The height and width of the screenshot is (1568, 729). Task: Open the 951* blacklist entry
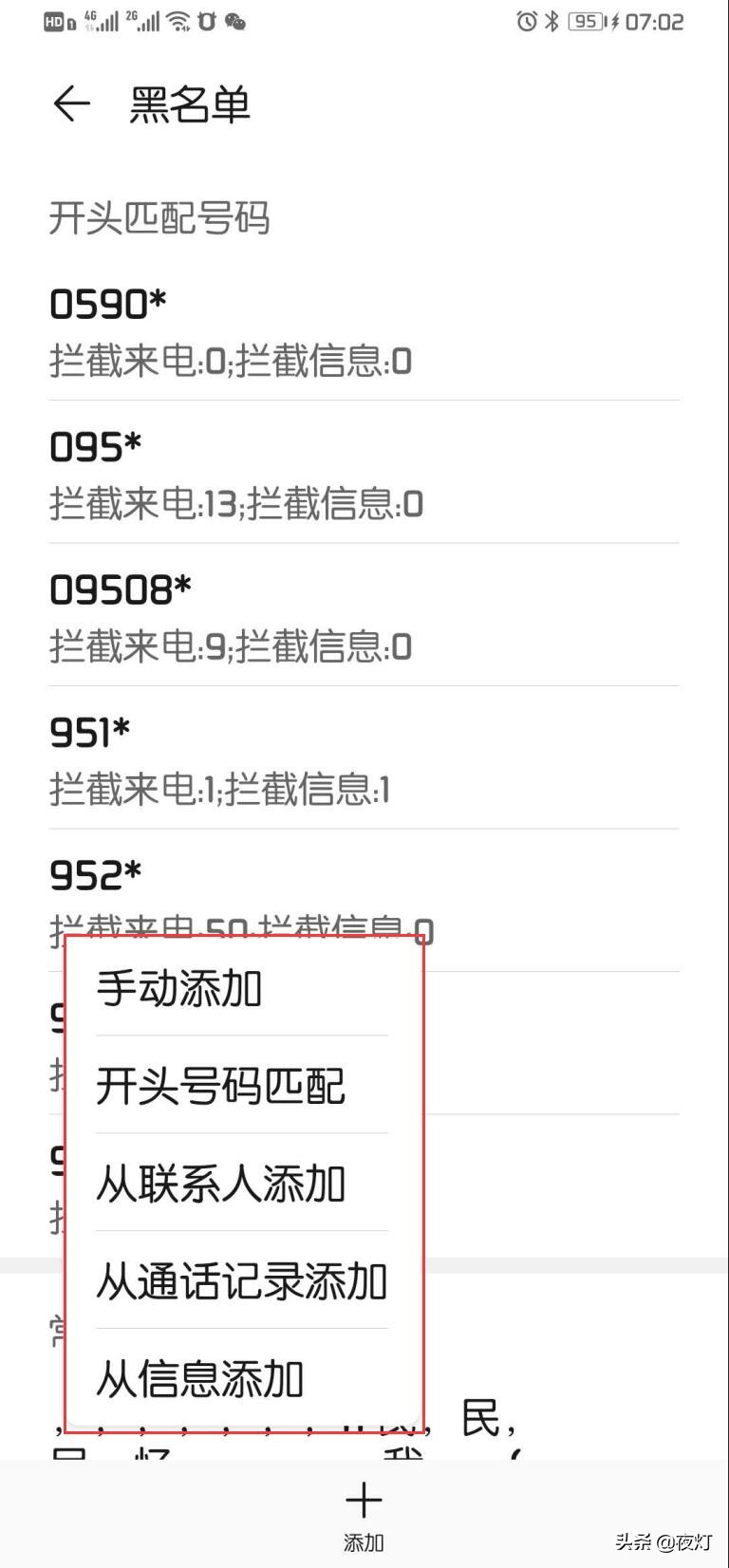click(364, 758)
